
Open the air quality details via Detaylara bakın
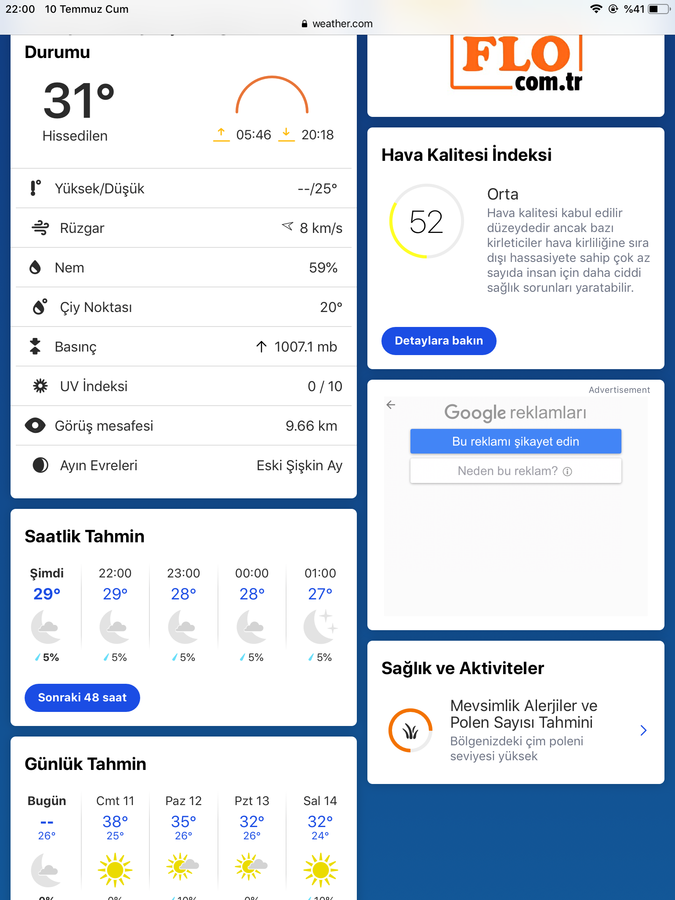(438, 341)
